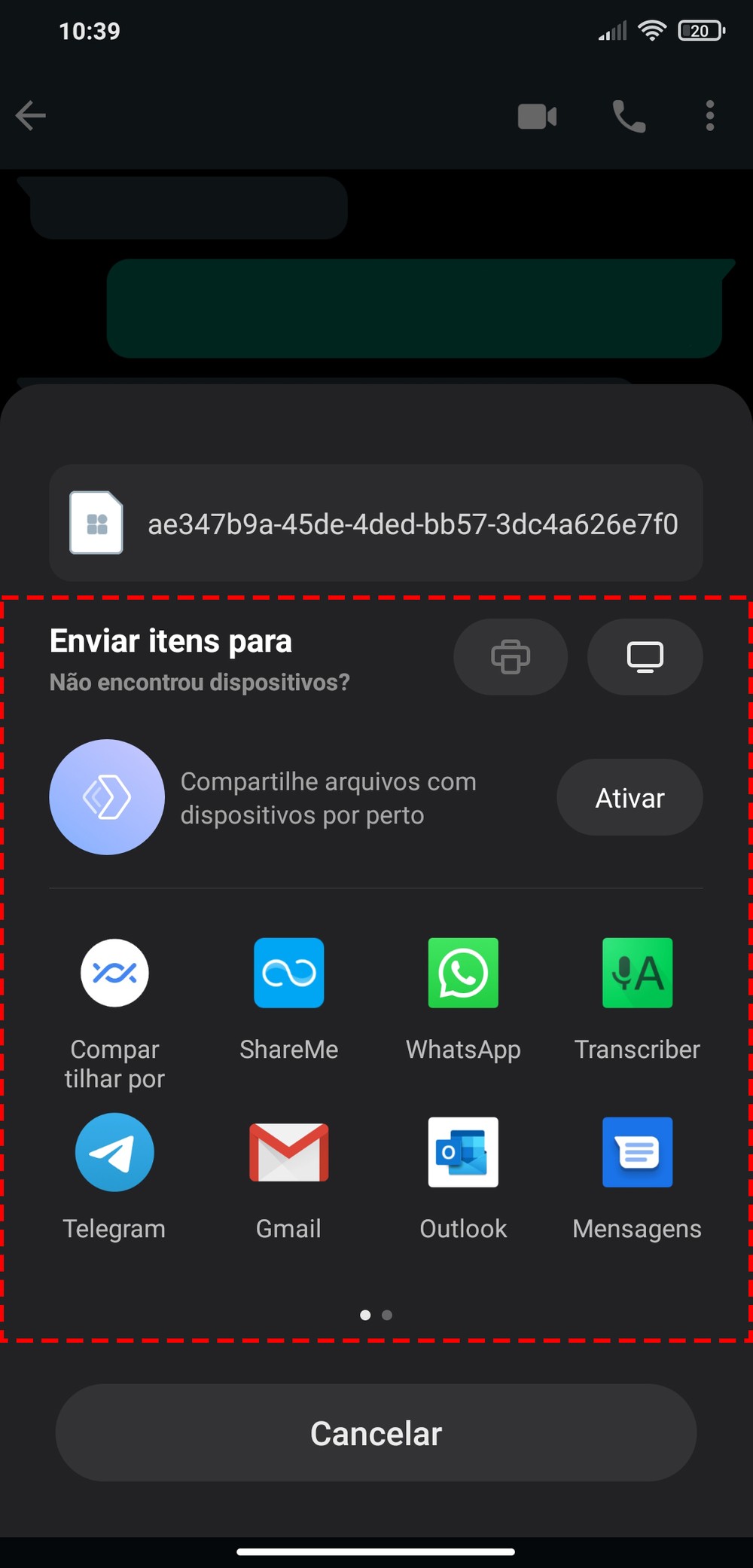Tap the print icon button
The image size is (753, 1568).
point(510,656)
